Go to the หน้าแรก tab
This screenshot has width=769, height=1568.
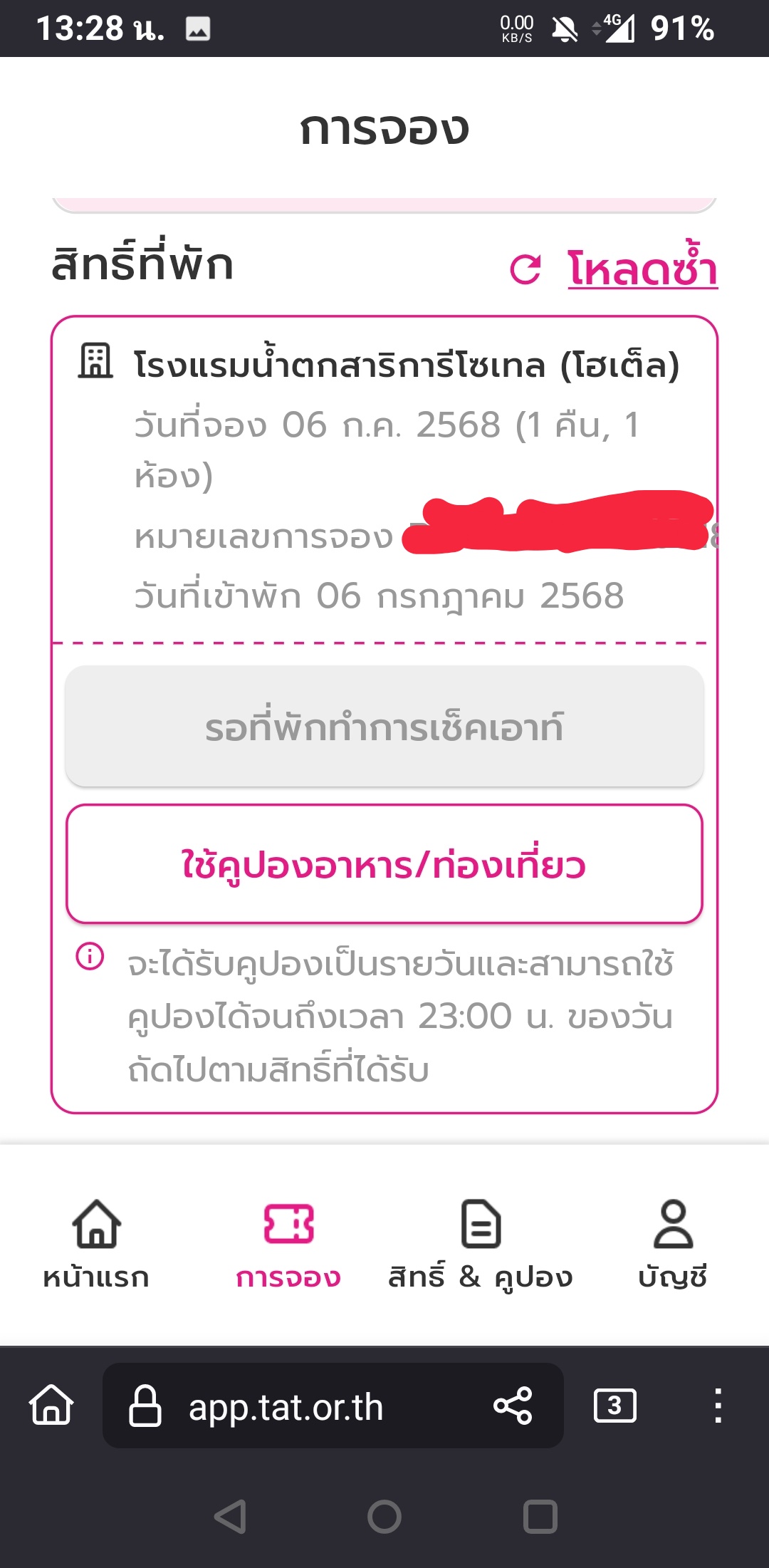tap(96, 1244)
